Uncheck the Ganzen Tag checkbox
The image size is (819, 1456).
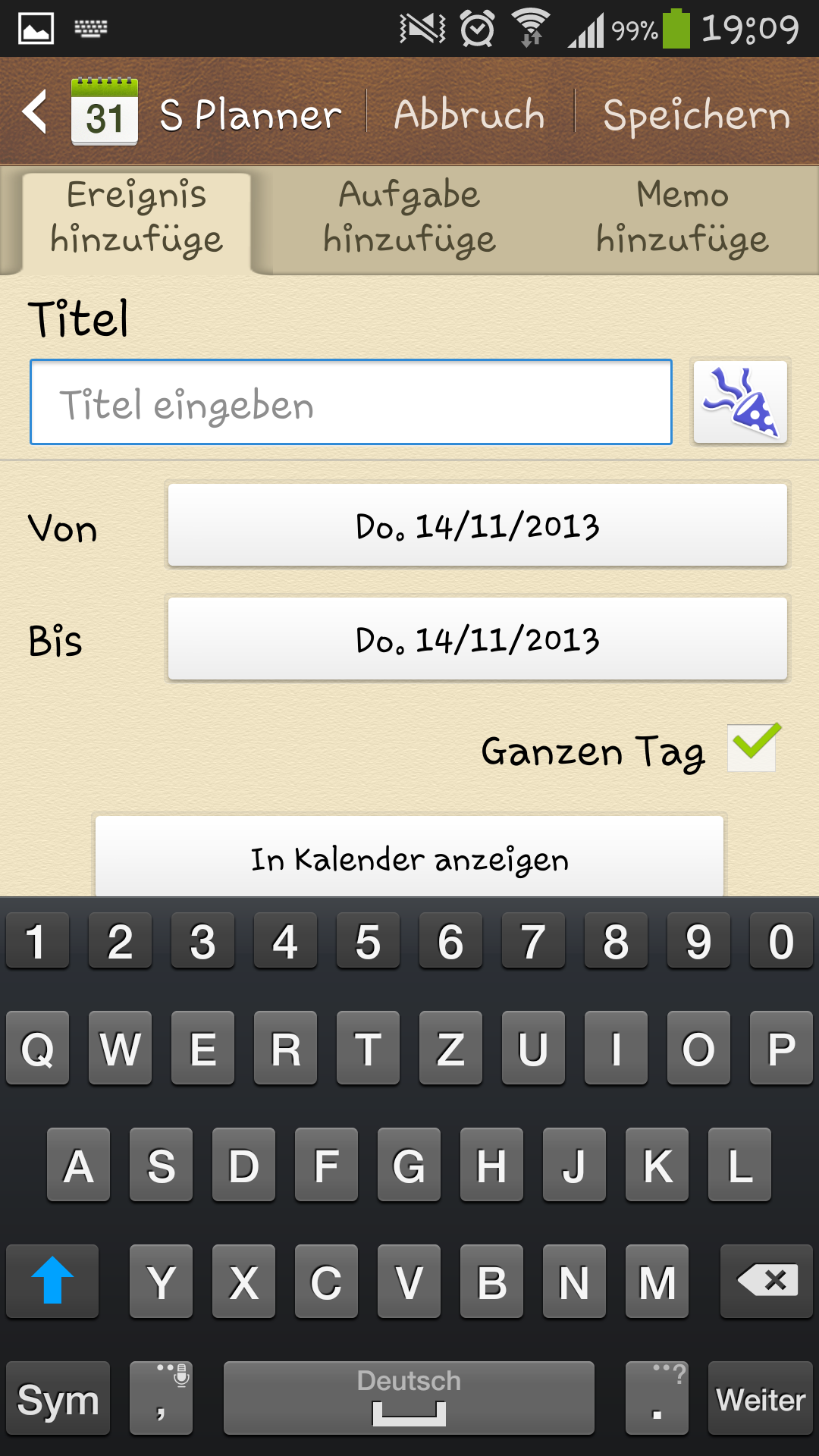click(752, 747)
